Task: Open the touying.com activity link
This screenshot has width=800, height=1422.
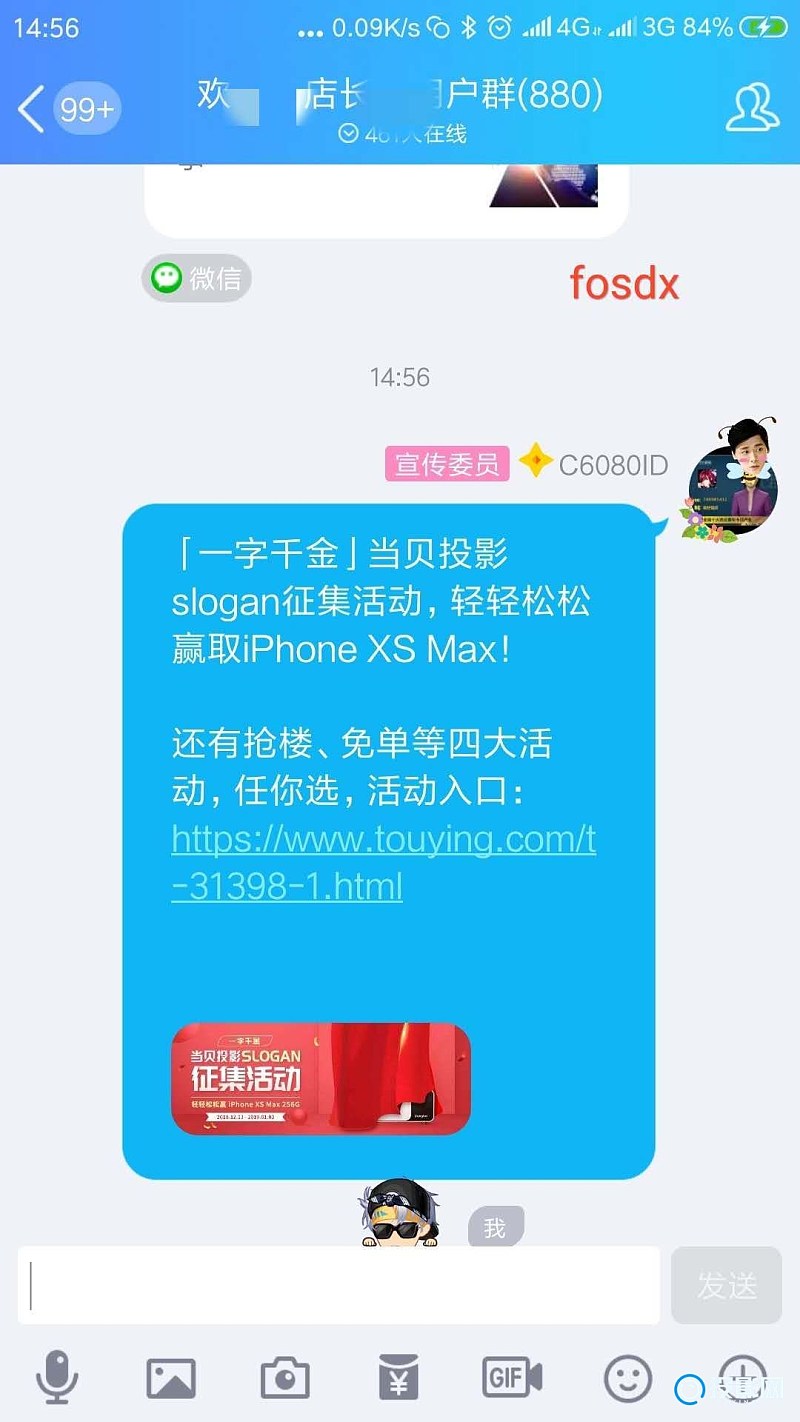Action: point(384,862)
